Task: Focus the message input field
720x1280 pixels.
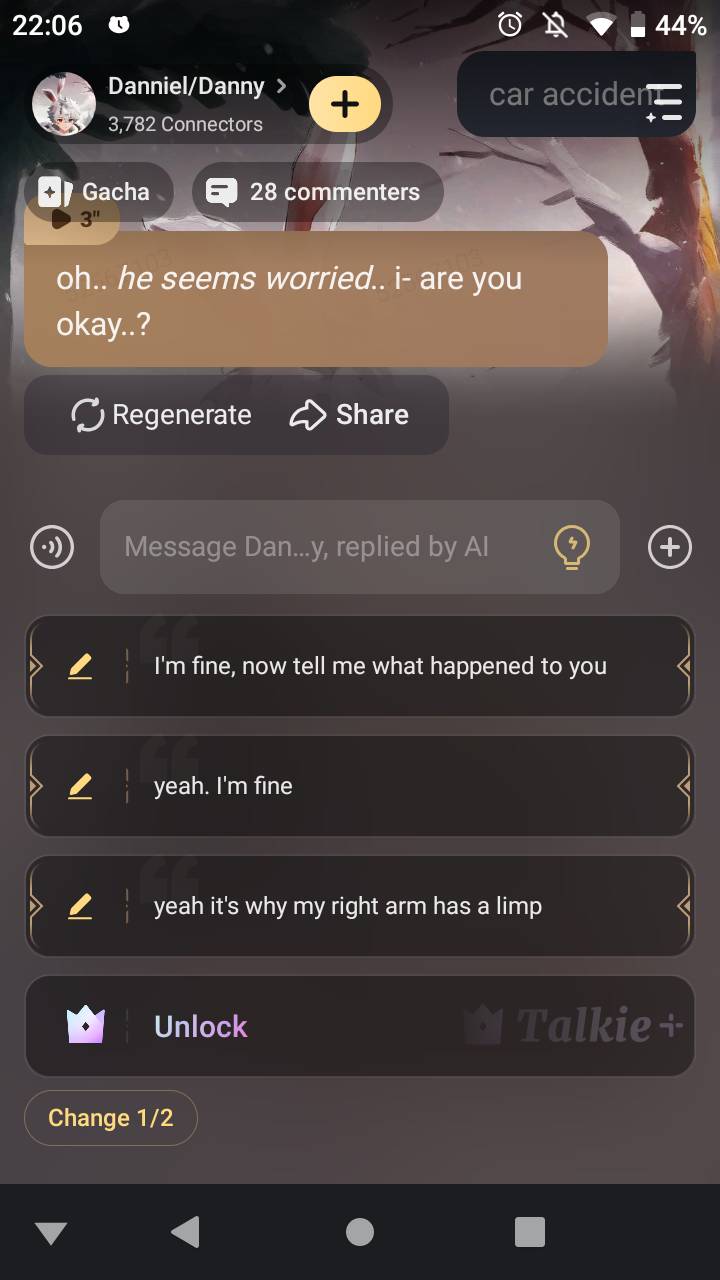Action: click(320, 547)
